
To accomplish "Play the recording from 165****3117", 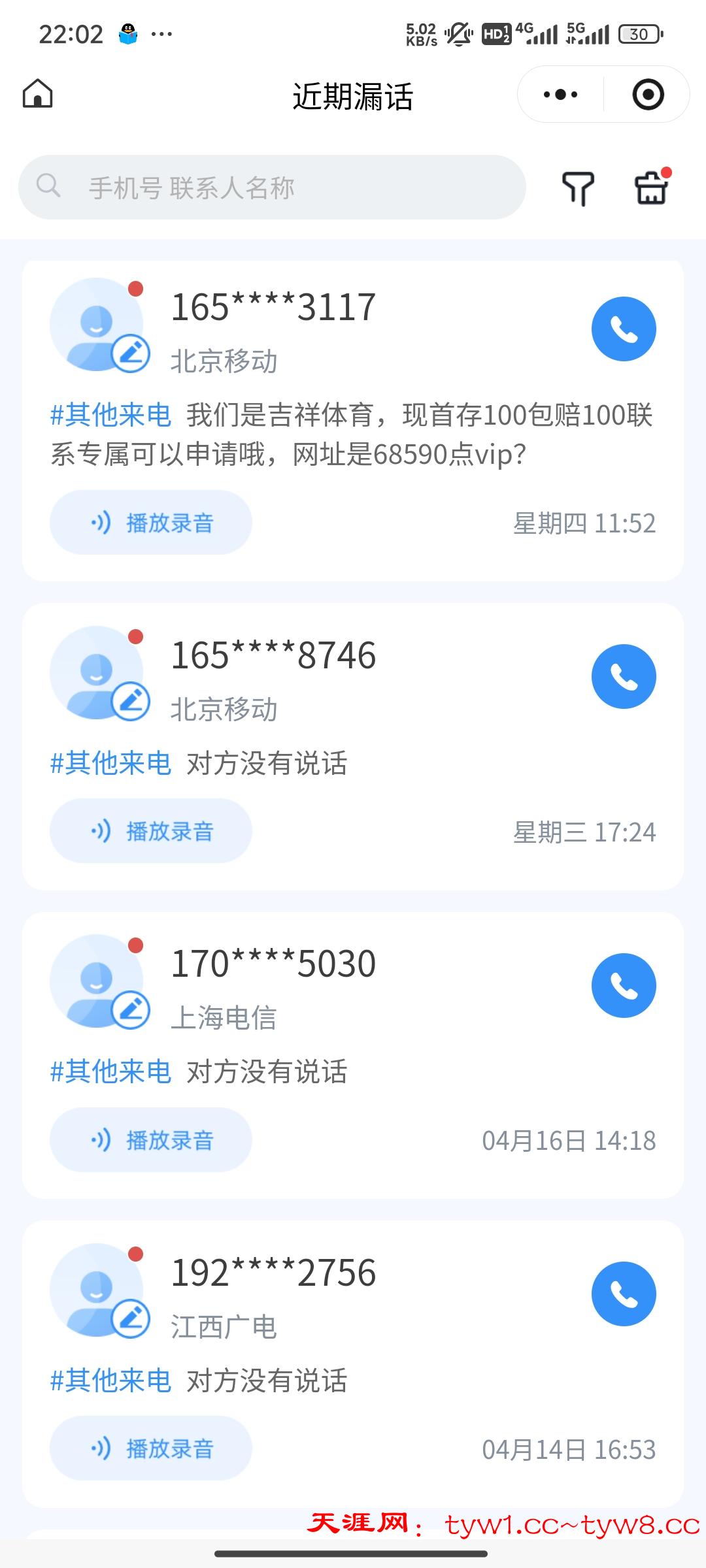I will click(x=151, y=523).
